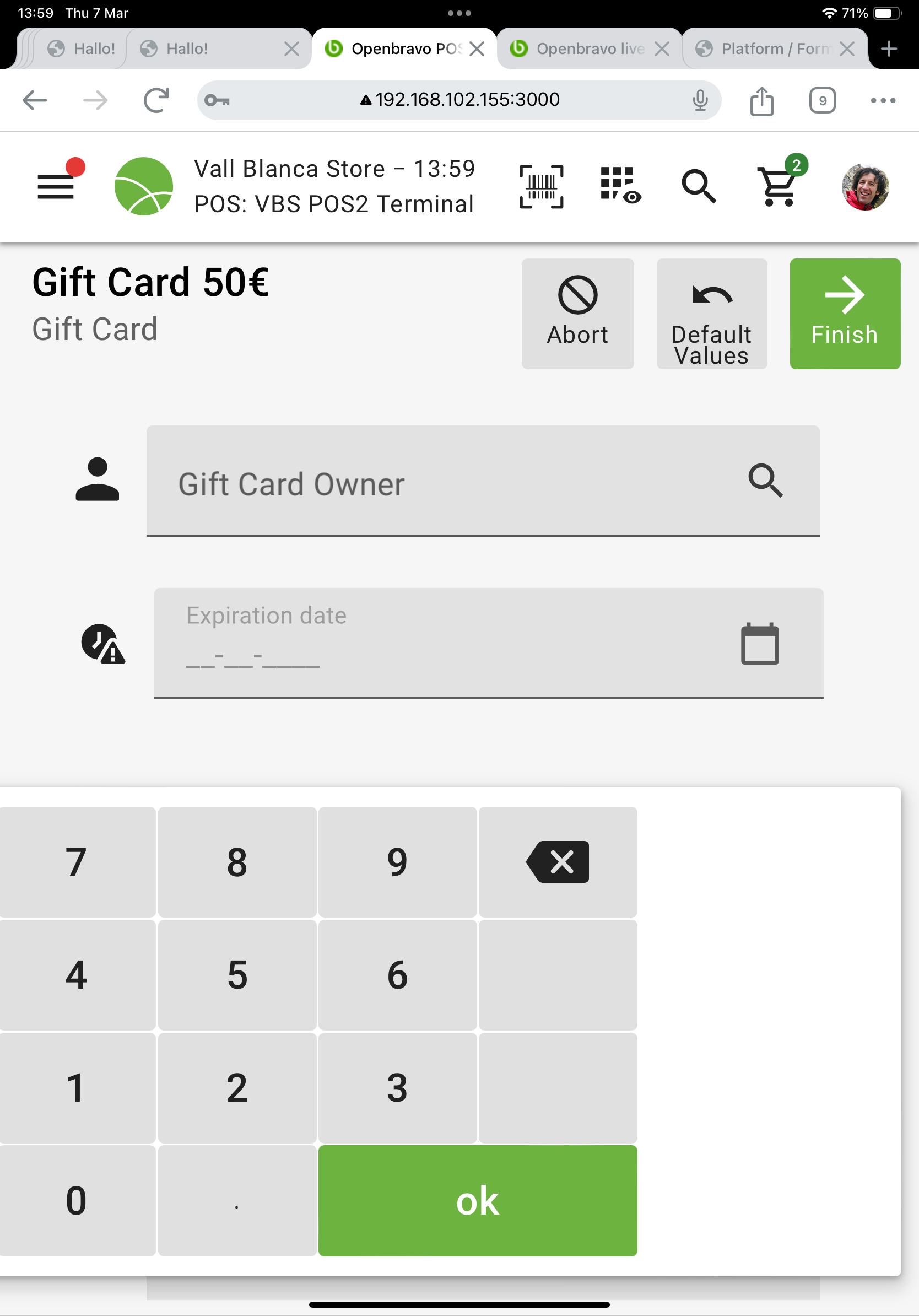Enter digit 0 on the keypad

[x=77, y=1201]
